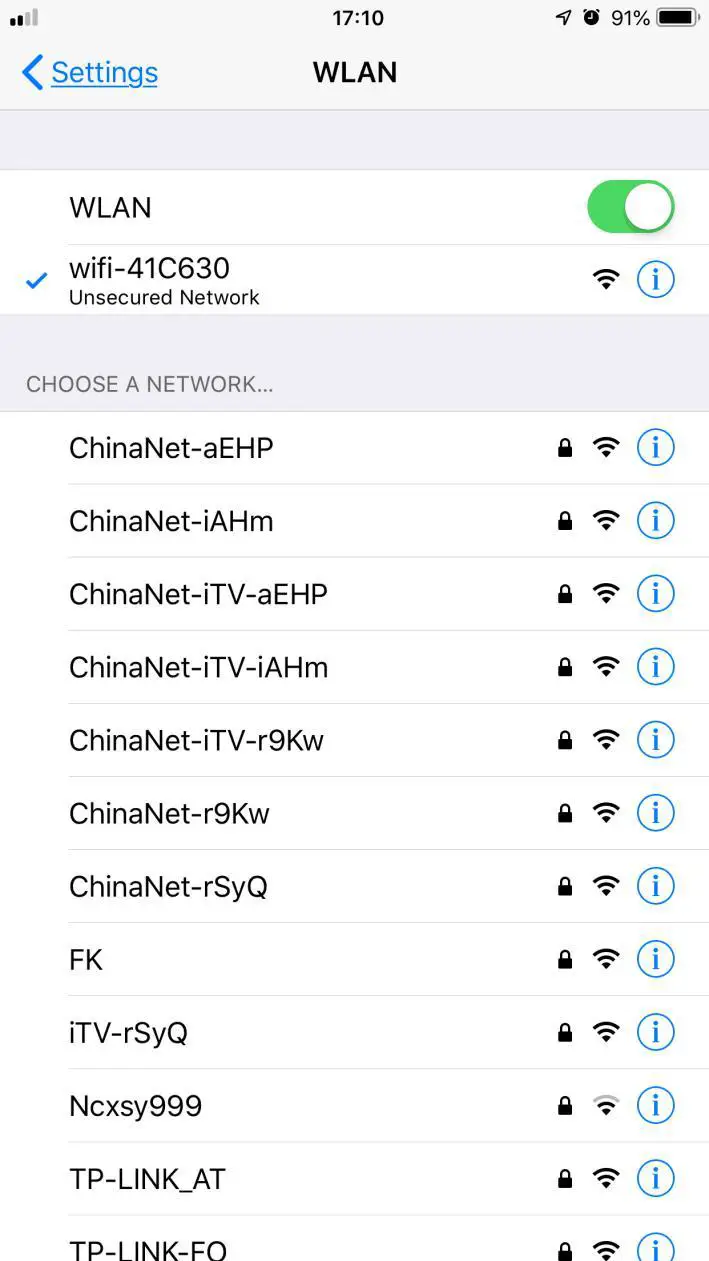This screenshot has height=1261, width=709.
Task: Open the info icon for iTV-rSyQ
Action: pos(656,1032)
